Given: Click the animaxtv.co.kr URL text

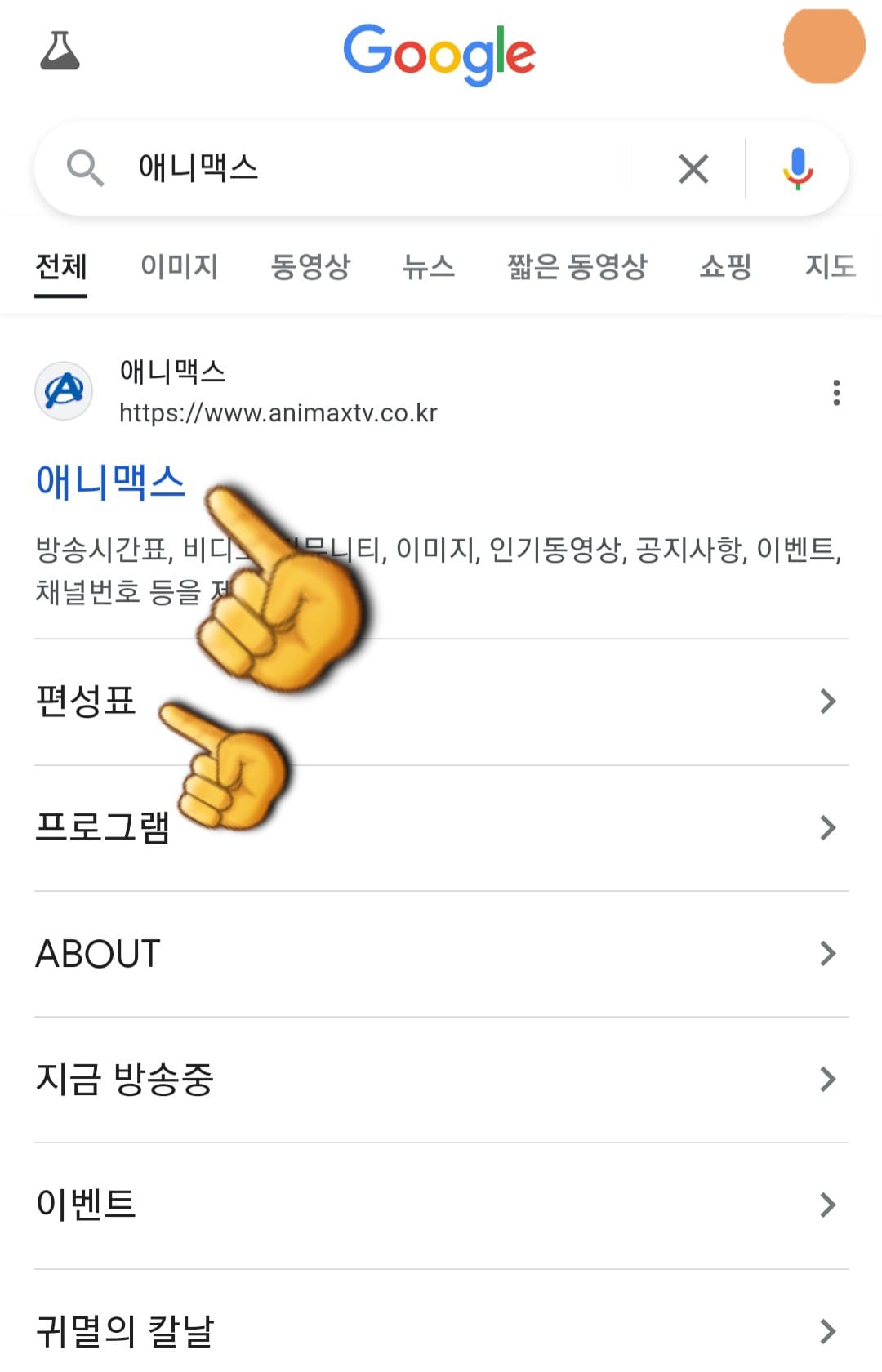Looking at the screenshot, I should [x=278, y=413].
